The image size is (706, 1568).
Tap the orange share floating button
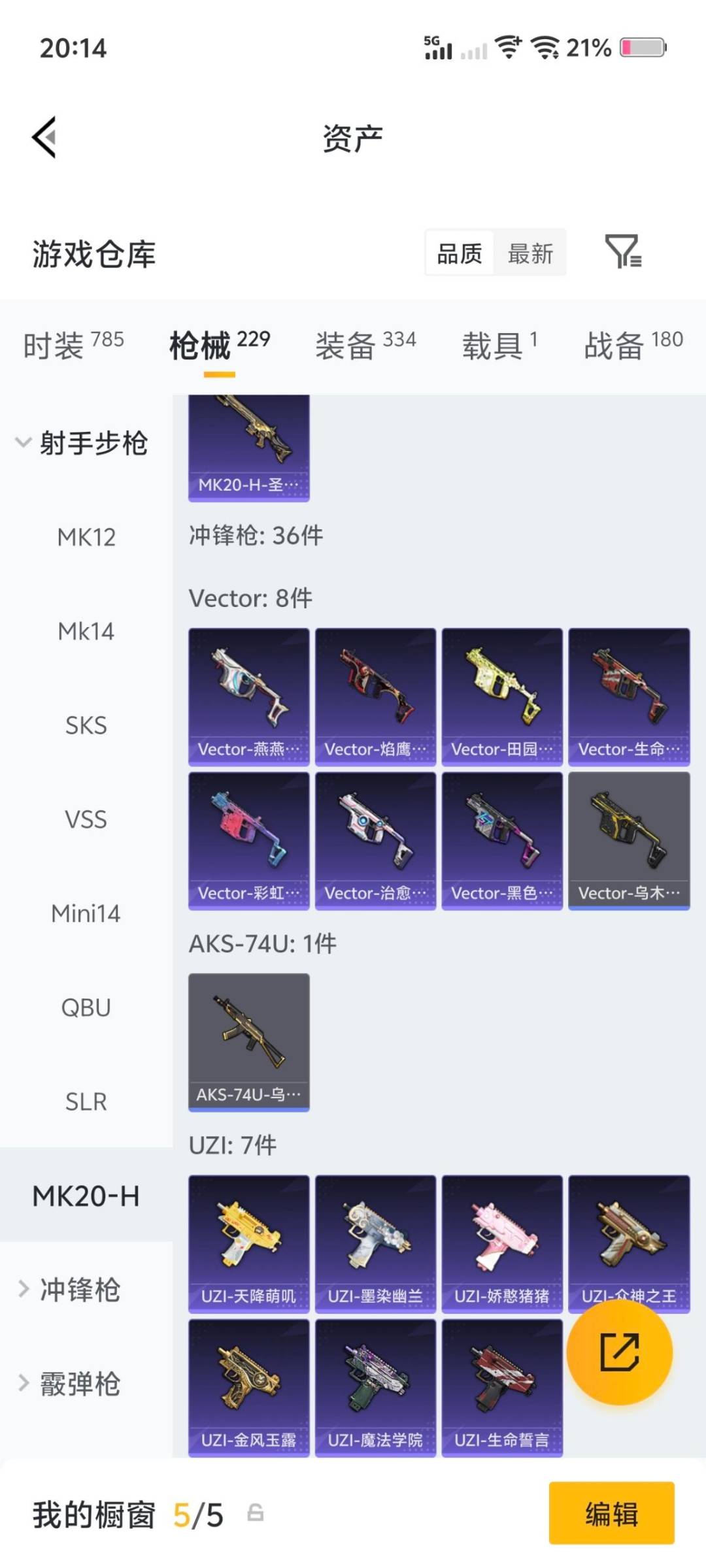click(619, 1352)
